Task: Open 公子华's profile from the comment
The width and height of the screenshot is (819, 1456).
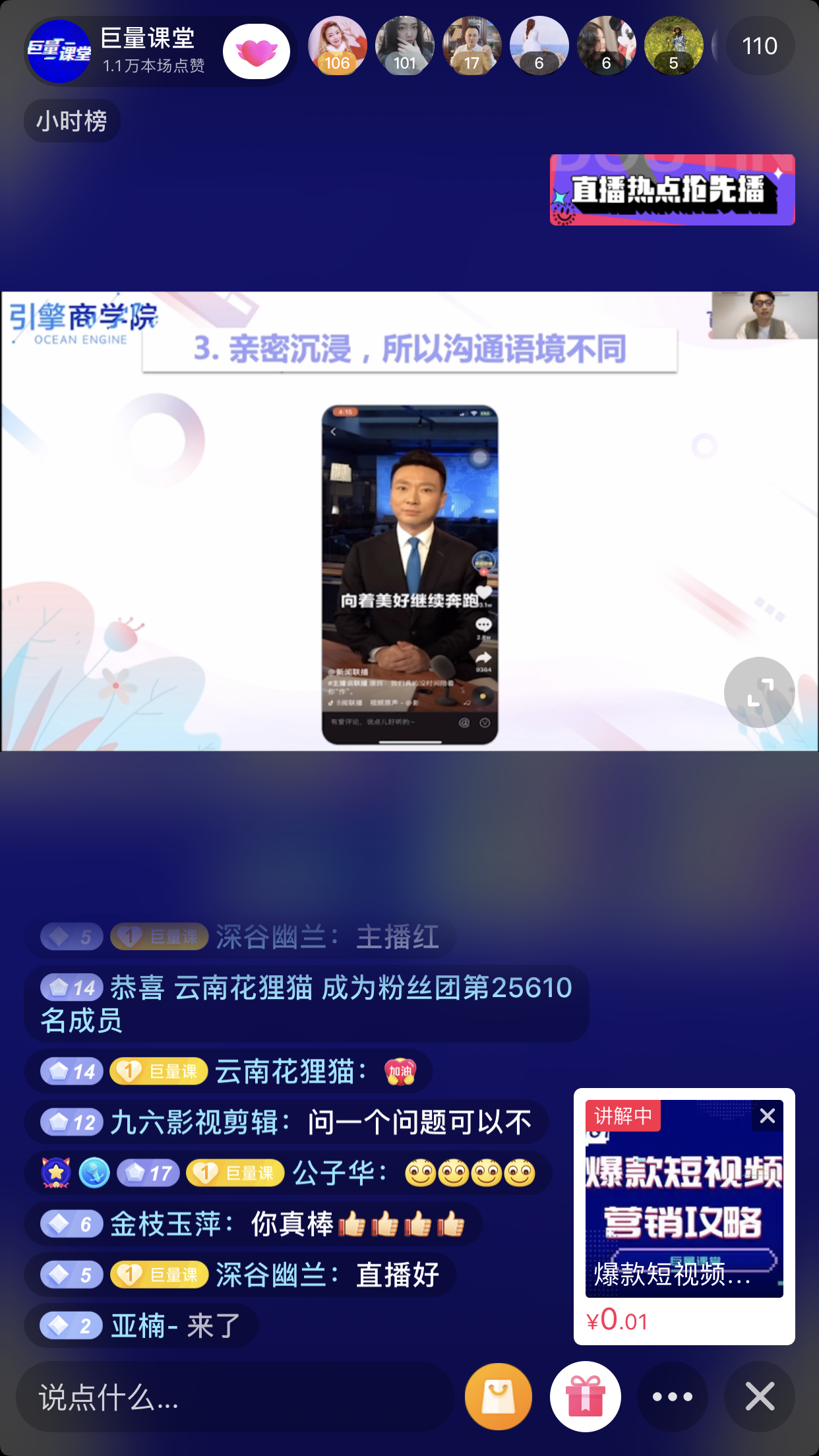Action: tap(334, 1173)
